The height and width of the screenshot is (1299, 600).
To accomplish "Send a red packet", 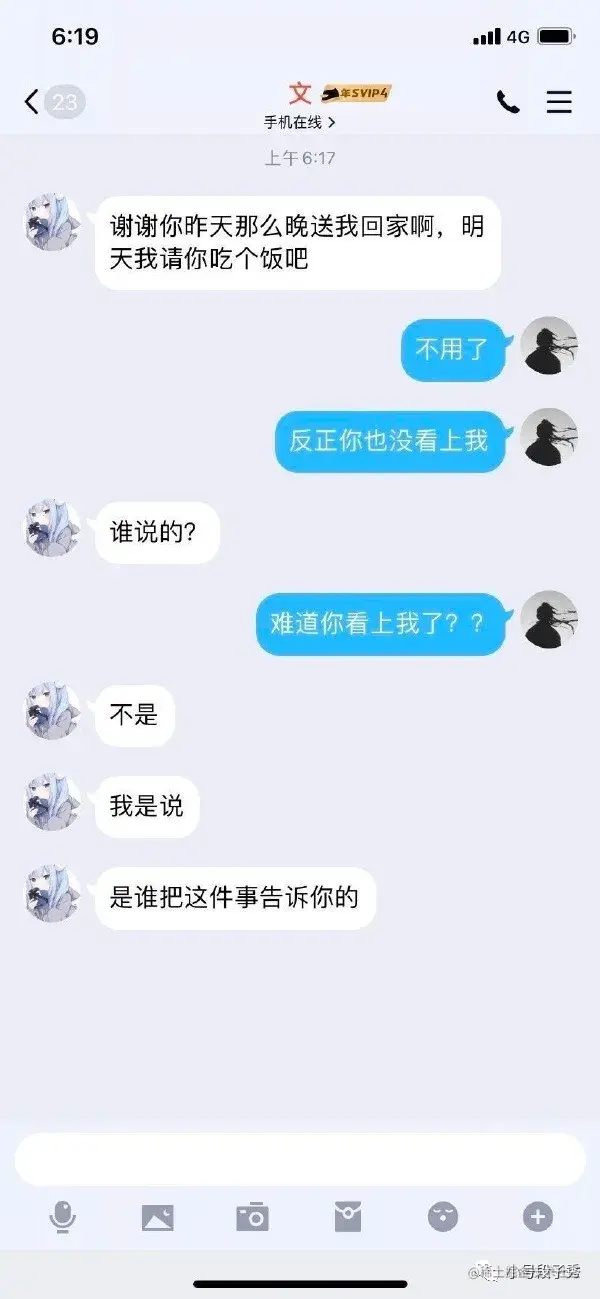I will [x=347, y=1216].
